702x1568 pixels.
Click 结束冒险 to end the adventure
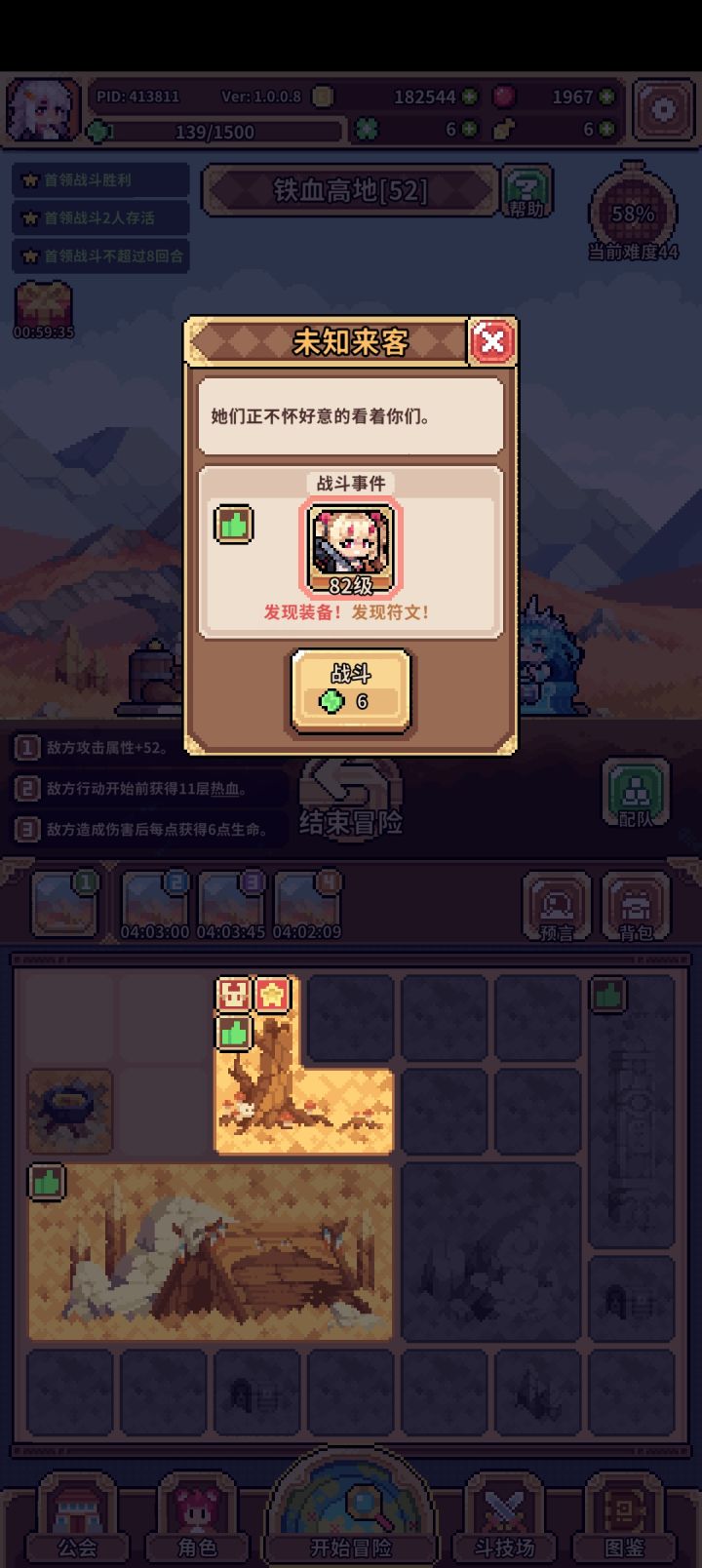tap(351, 800)
